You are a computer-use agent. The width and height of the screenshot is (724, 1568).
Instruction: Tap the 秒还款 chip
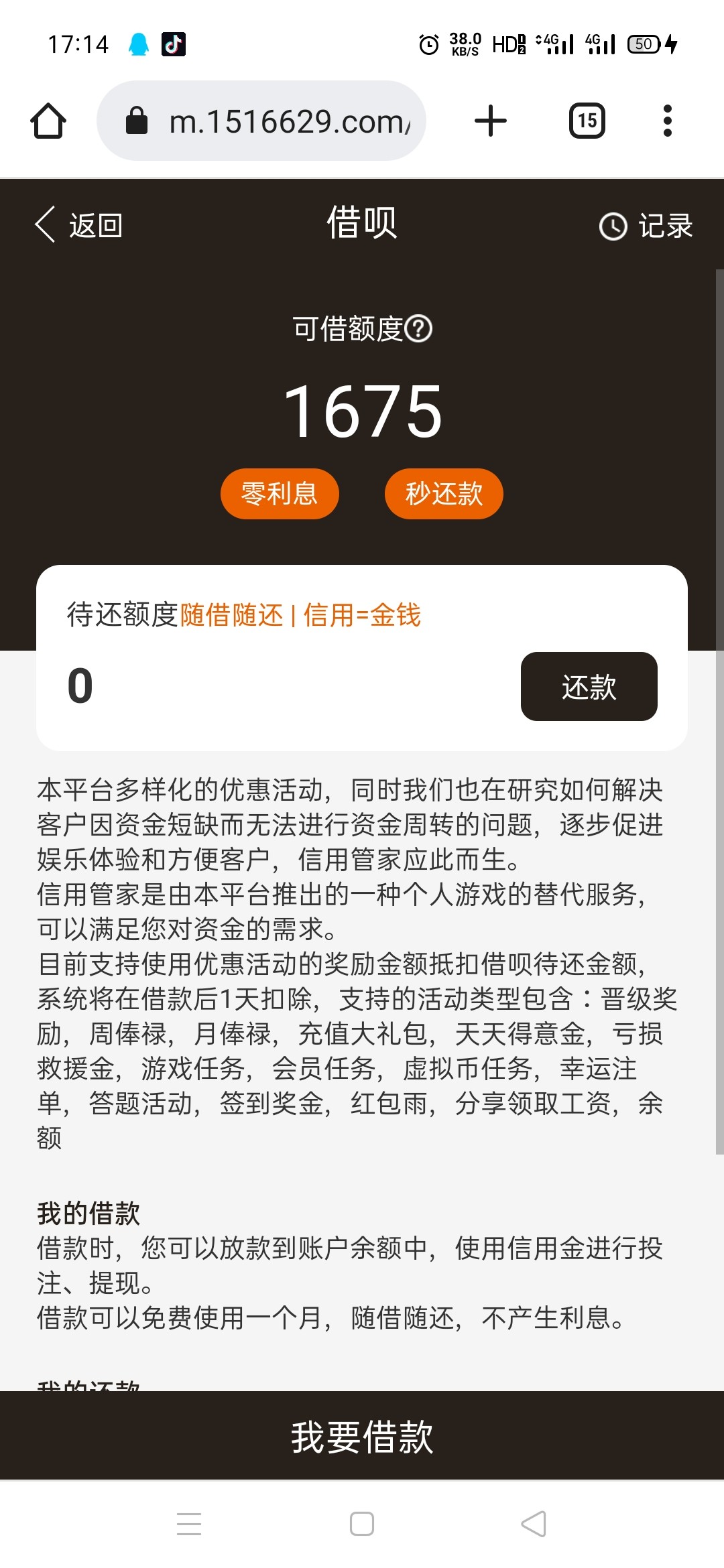tap(444, 494)
